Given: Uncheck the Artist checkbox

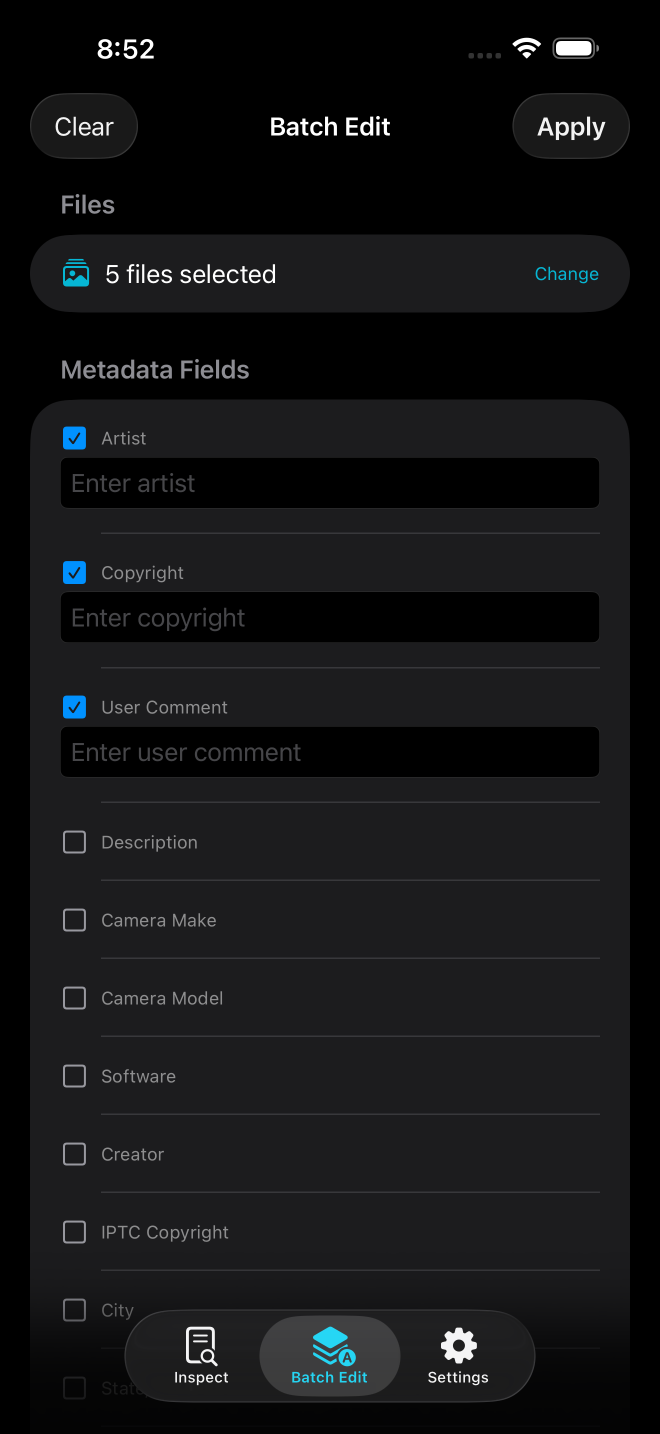Looking at the screenshot, I should (x=74, y=438).
